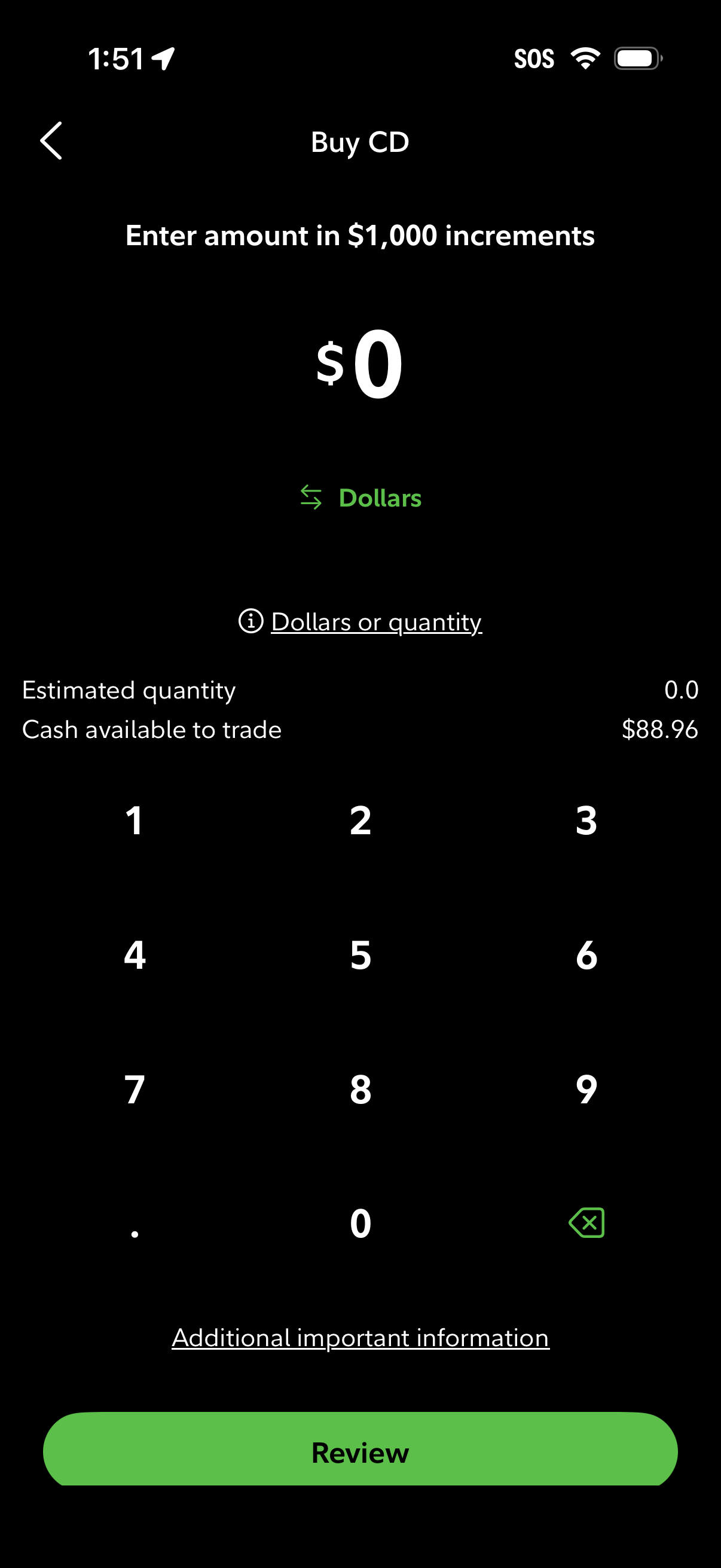Select the Buy CD title
Viewport: 721px width, 1568px height.
(x=360, y=142)
